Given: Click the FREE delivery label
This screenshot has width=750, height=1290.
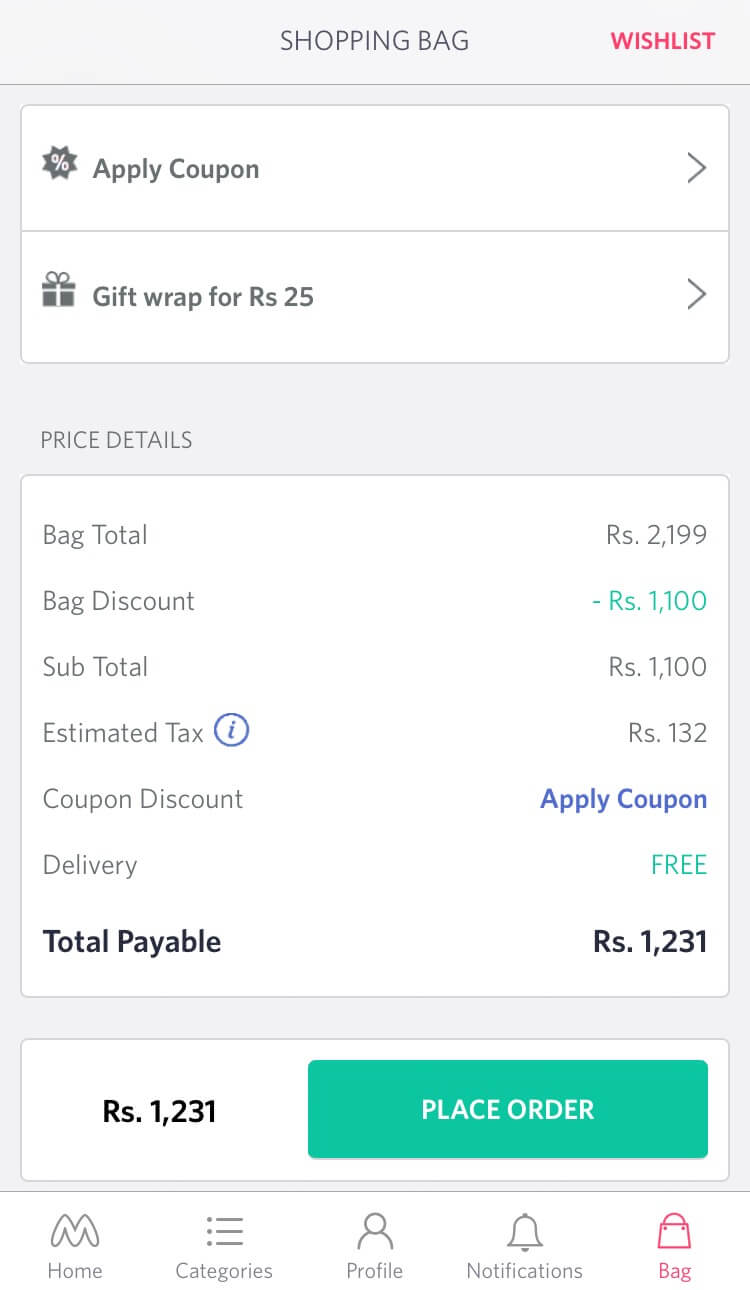Looking at the screenshot, I should pyautogui.click(x=679, y=865).
